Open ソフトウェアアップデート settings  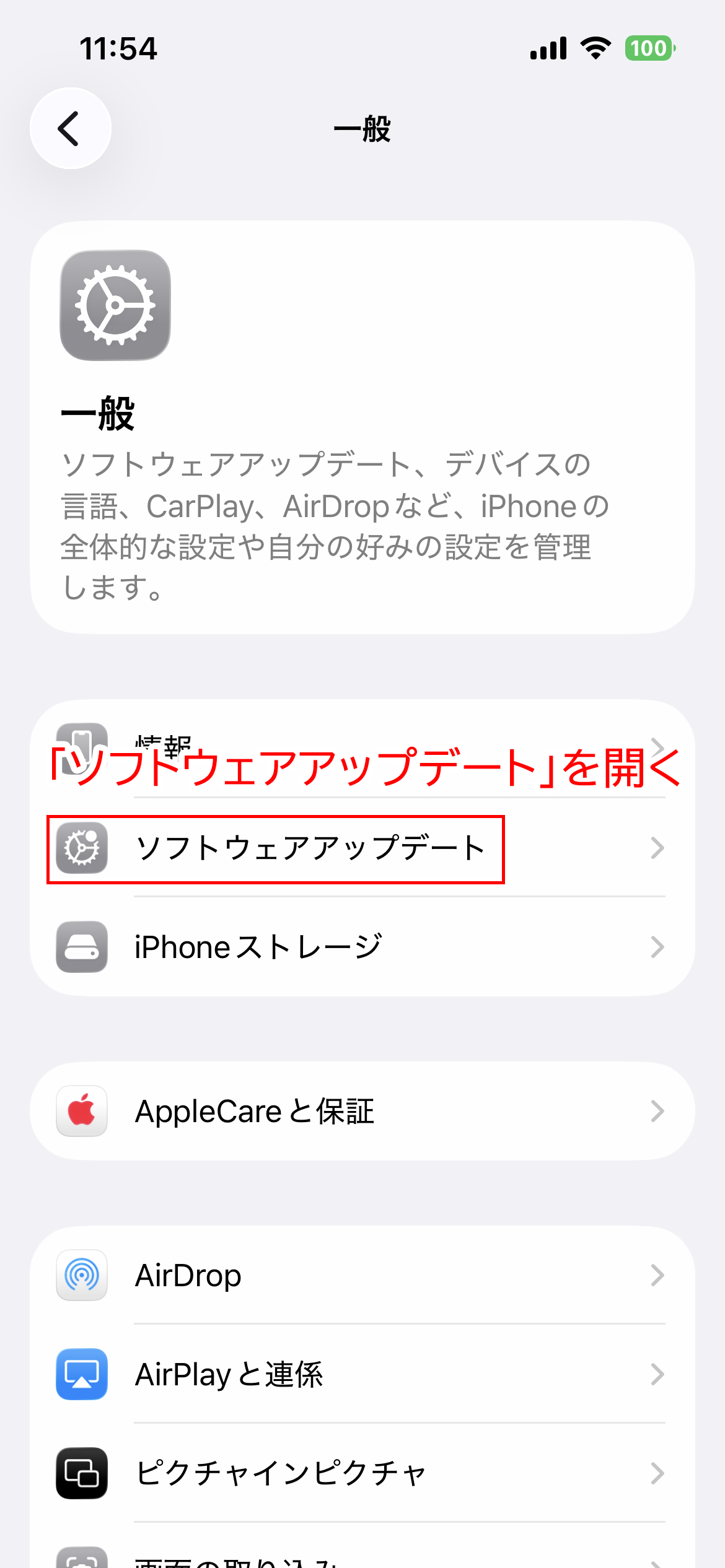point(362,848)
